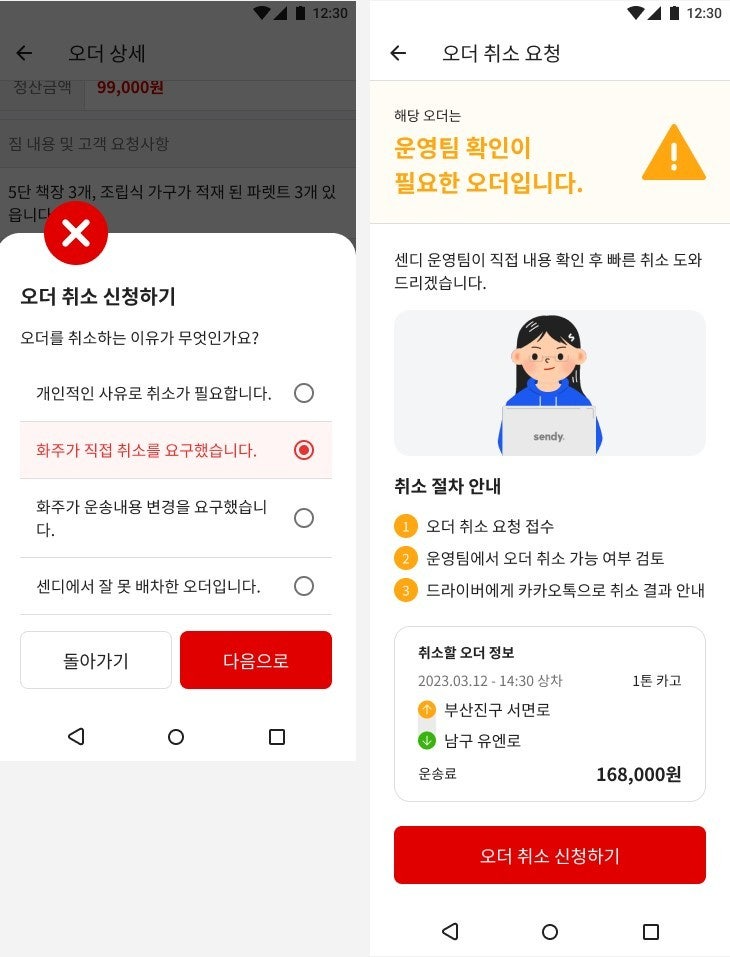The image size is (730, 957).
Task: Select 화주가 운송내용 변경을 요구했습니다 reason
Action: (303, 518)
